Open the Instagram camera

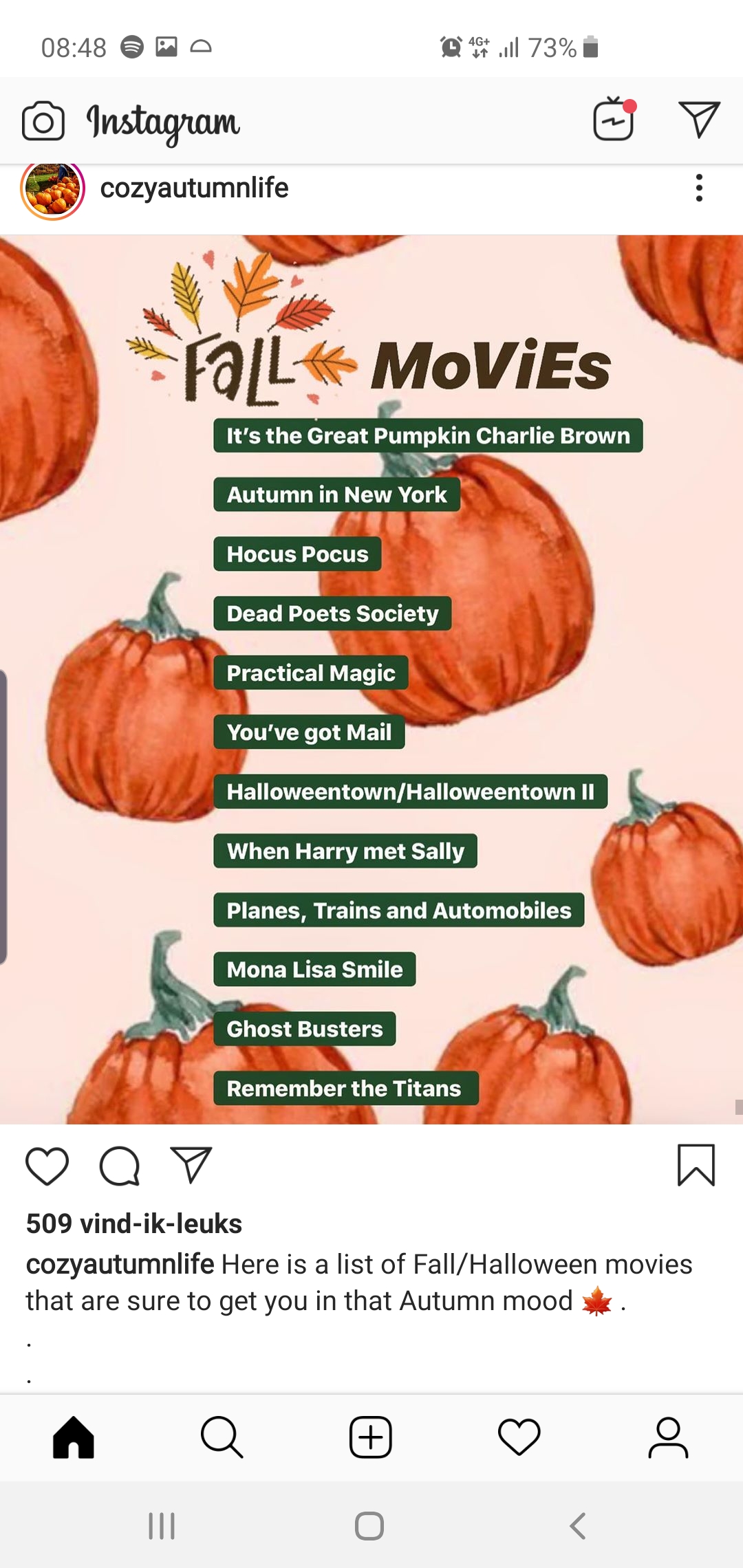(43, 121)
